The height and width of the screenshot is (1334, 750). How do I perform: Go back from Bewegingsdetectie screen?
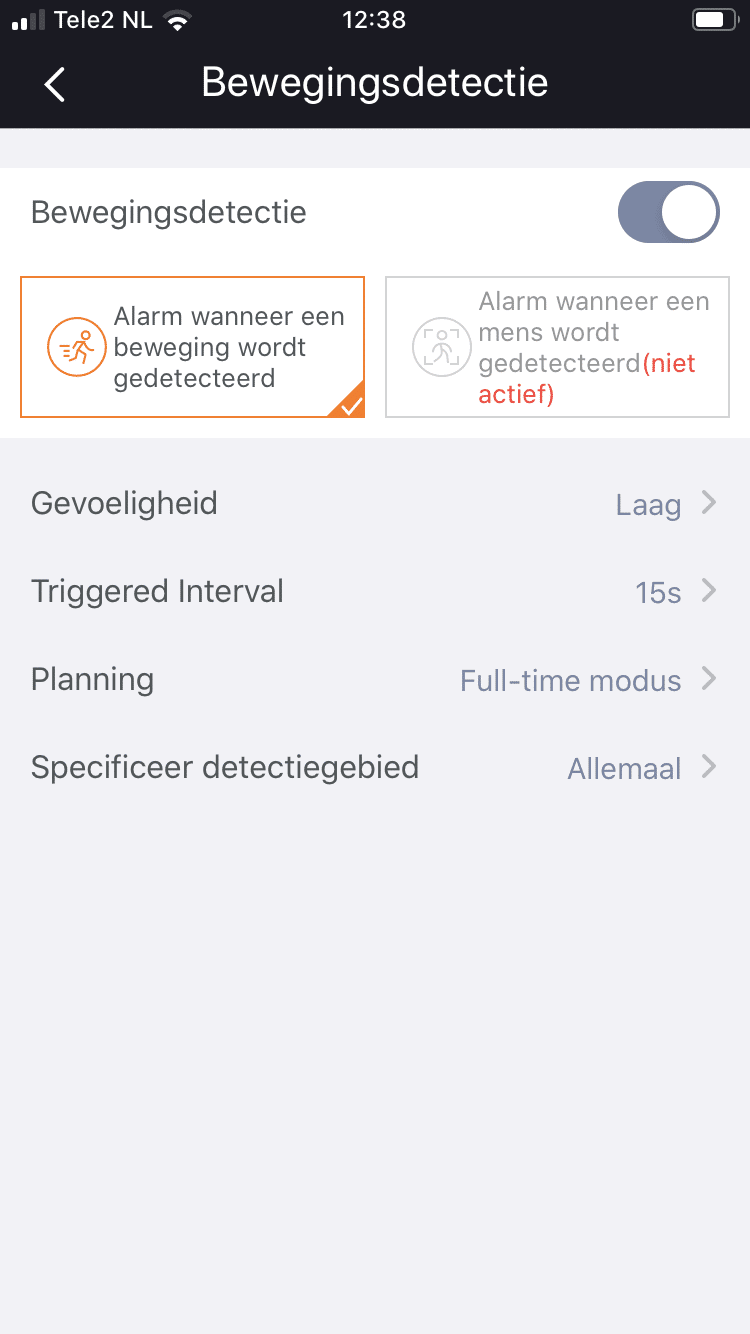pos(55,84)
